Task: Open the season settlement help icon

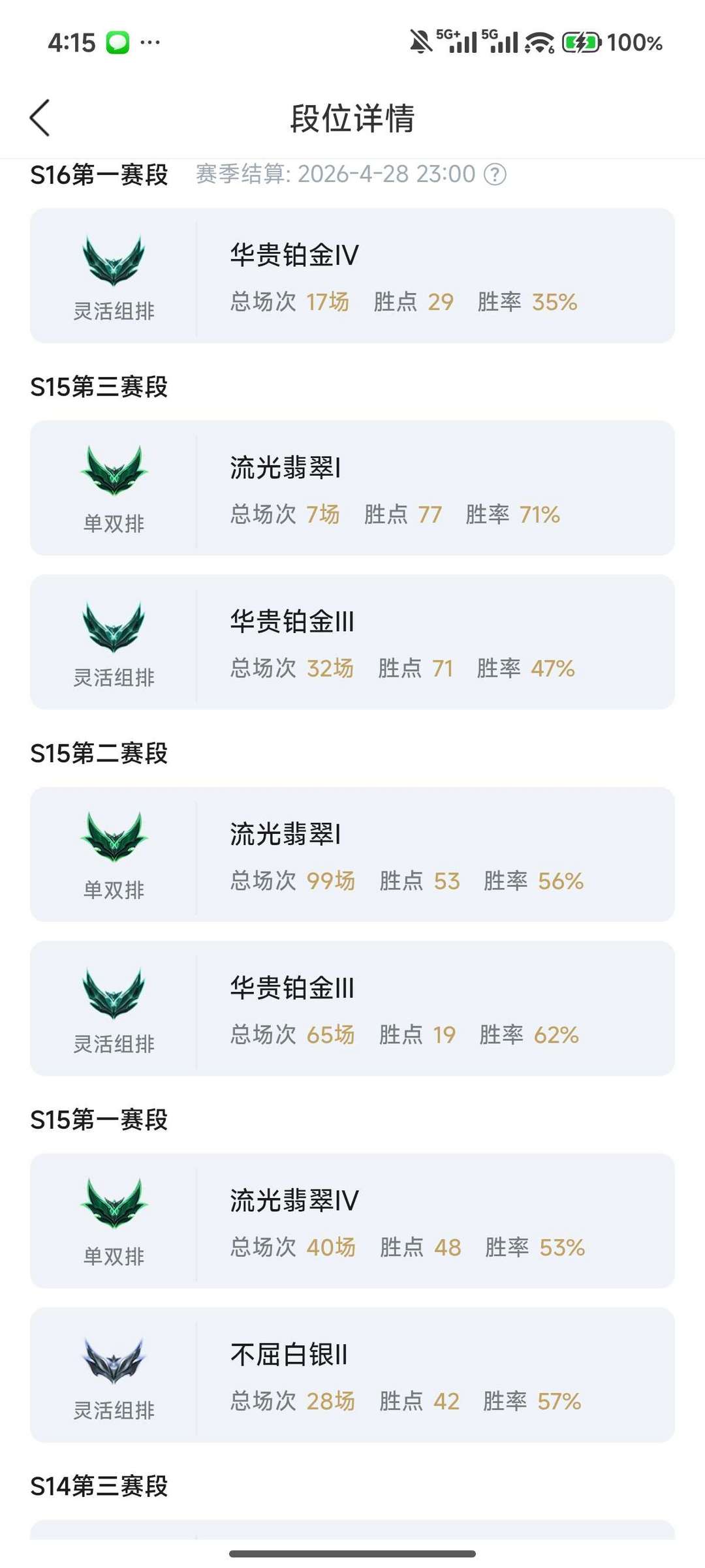Action: click(x=495, y=174)
